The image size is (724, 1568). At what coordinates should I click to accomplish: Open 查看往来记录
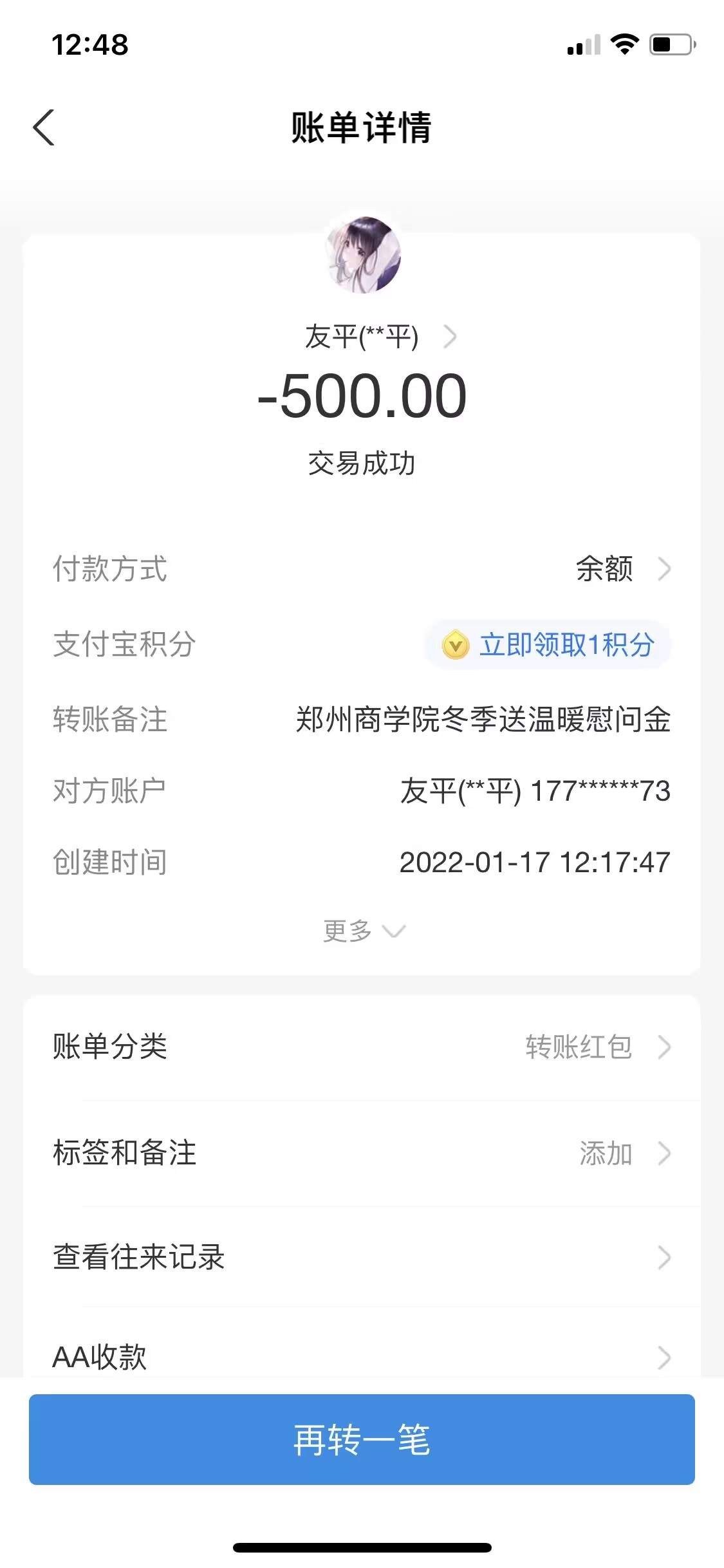pyautogui.click(x=362, y=1257)
